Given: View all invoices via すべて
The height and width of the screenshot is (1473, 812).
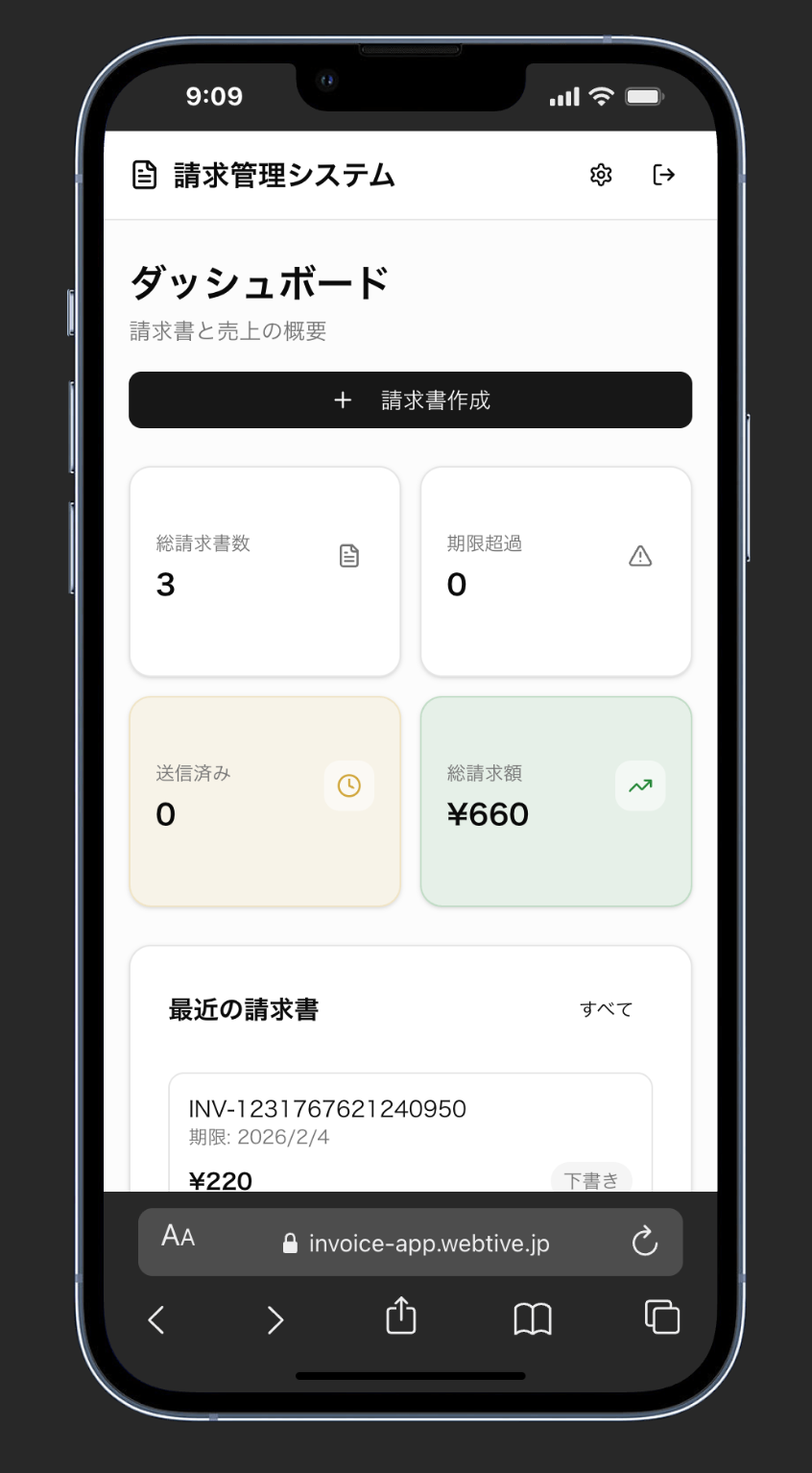Looking at the screenshot, I should coord(606,1009).
